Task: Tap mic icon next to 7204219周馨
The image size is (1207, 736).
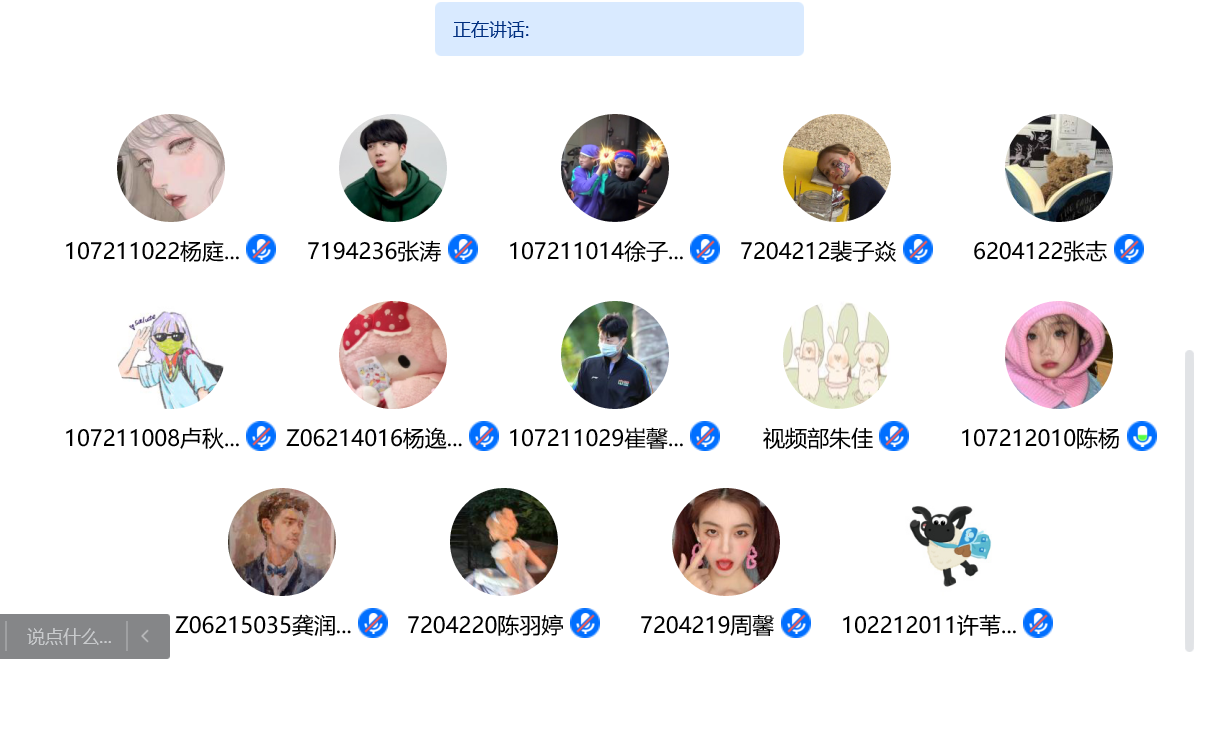Action: point(795,624)
